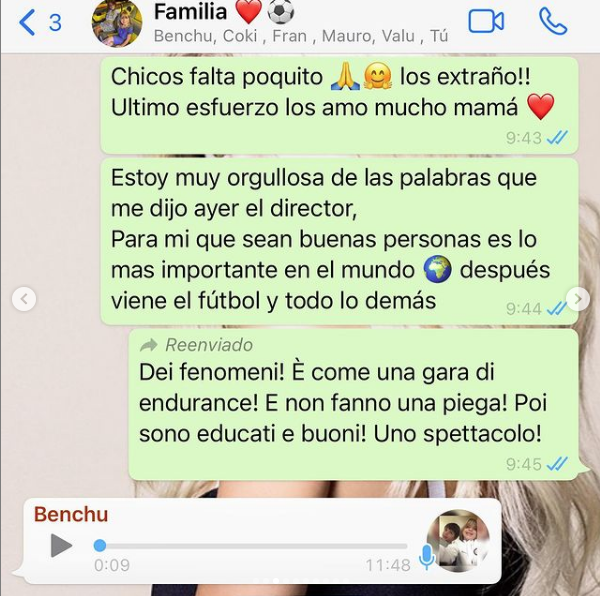Play Benchu's voice message

click(x=61, y=545)
